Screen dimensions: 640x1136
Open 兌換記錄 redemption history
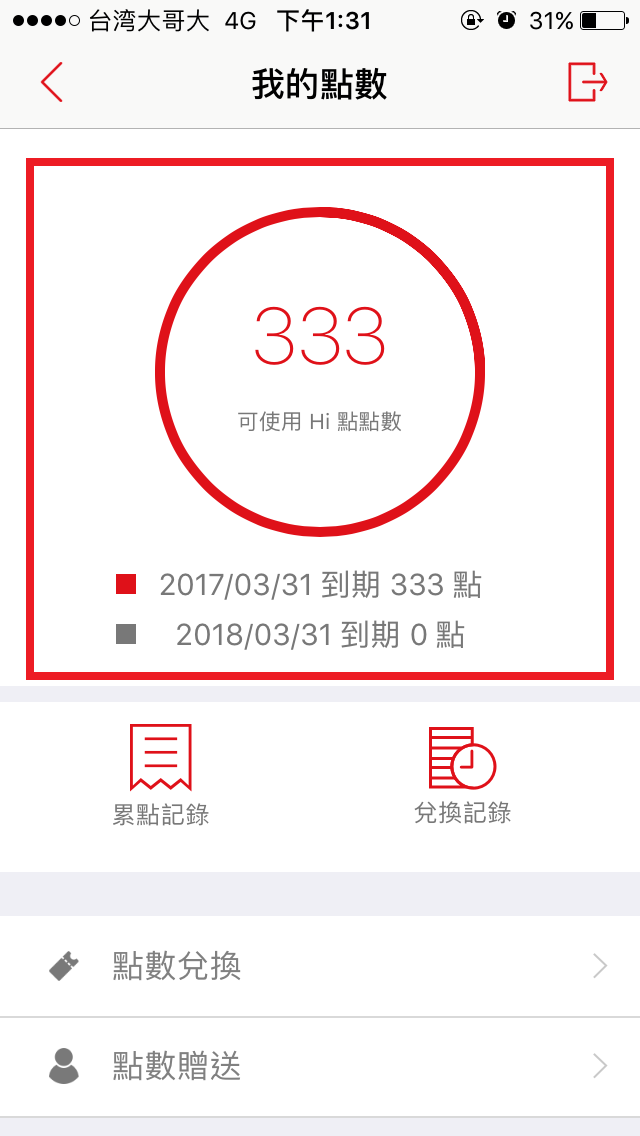[x=462, y=775]
